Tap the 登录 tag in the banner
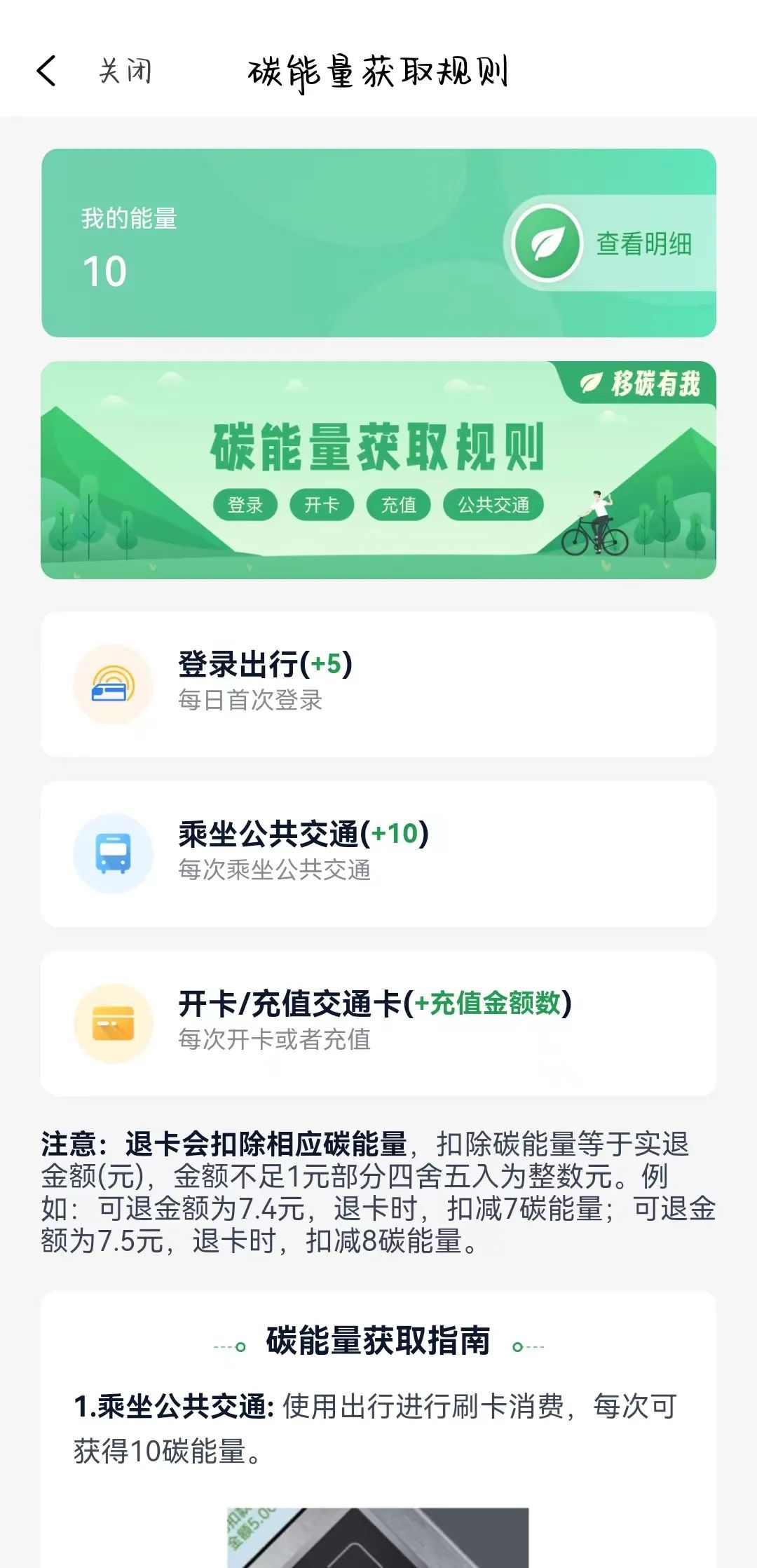The width and height of the screenshot is (757, 1568). (247, 504)
